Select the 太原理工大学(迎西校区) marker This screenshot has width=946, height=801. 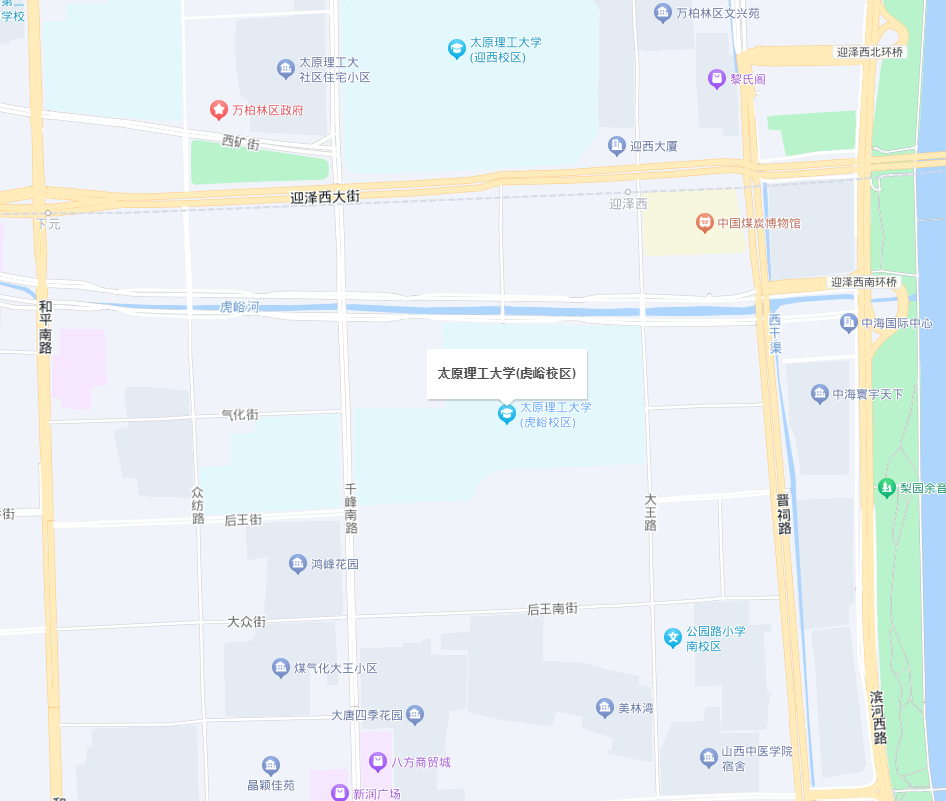coord(457,47)
